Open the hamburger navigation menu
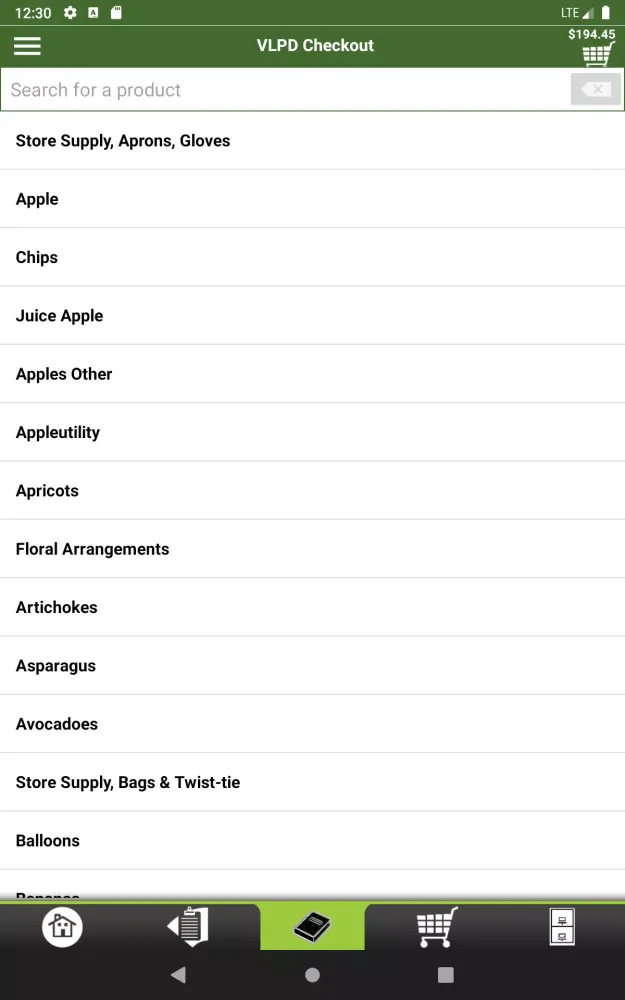625x1000 pixels. [x=27, y=46]
